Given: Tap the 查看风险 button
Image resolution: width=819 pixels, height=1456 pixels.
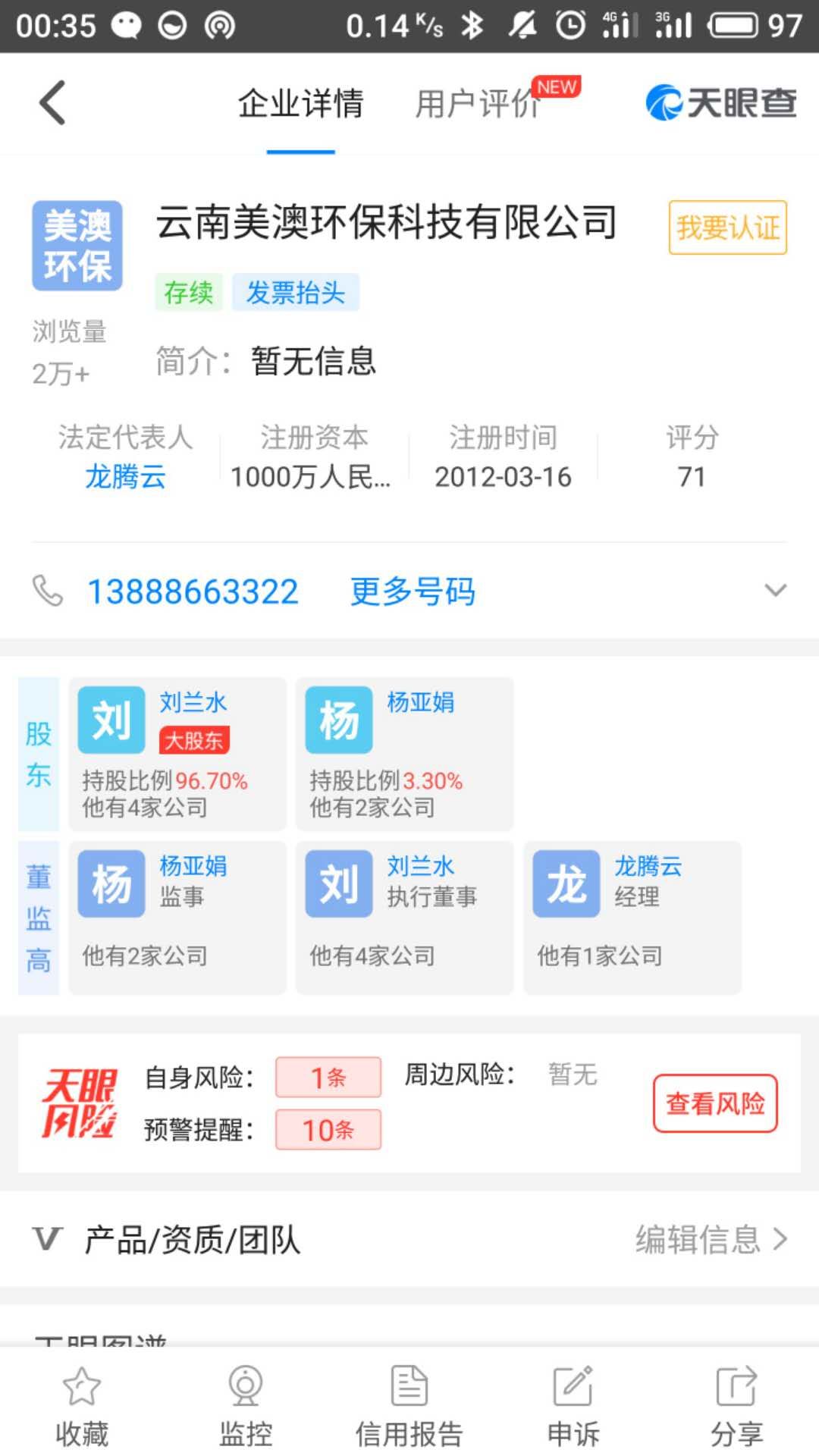Looking at the screenshot, I should [715, 1103].
